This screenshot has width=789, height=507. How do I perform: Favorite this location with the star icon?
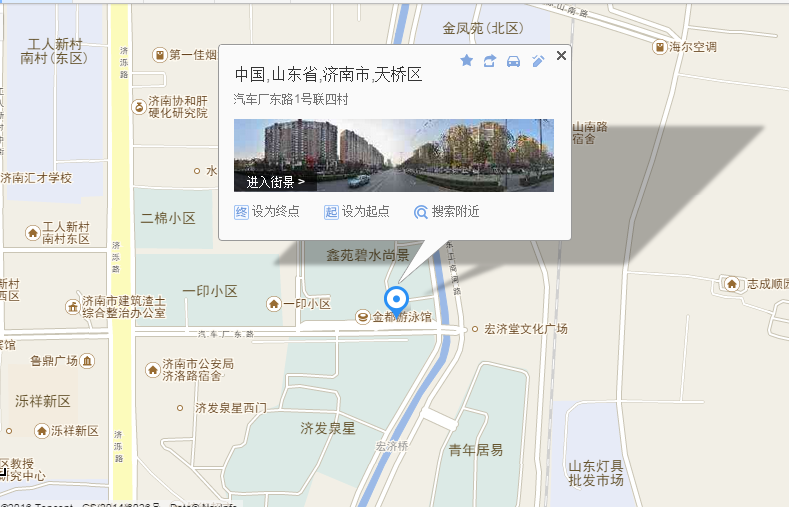pyautogui.click(x=466, y=61)
